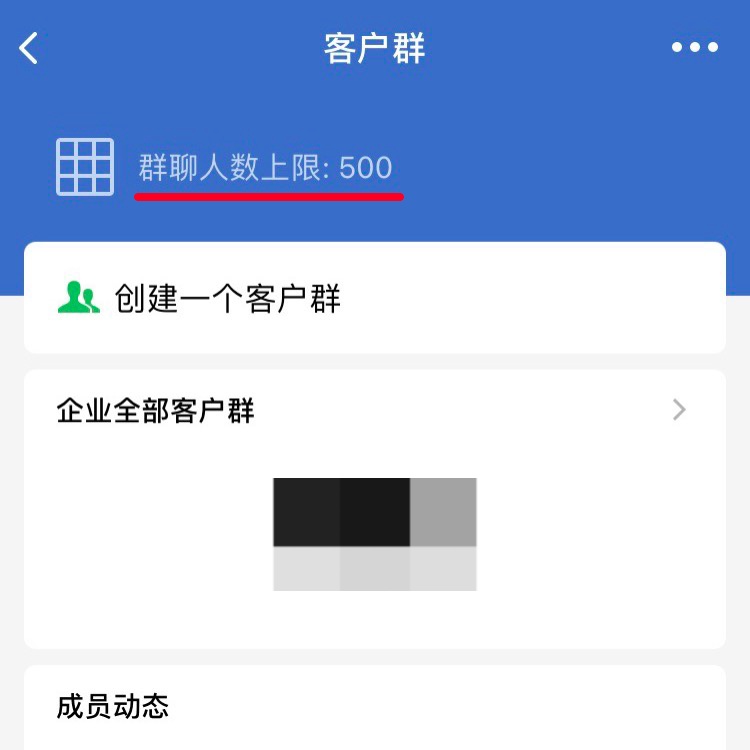Open the three-dot overflow menu
The height and width of the screenshot is (750, 750).
(694, 47)
